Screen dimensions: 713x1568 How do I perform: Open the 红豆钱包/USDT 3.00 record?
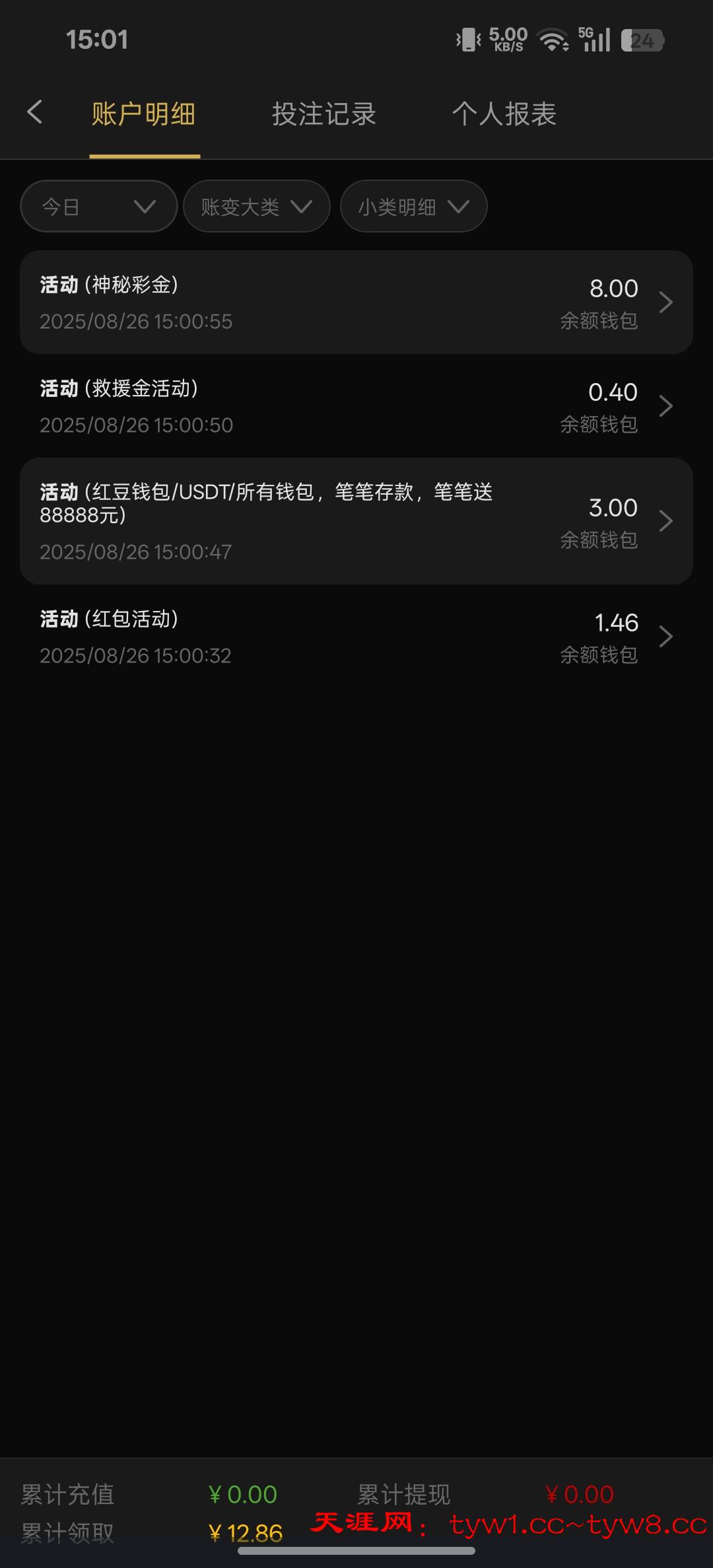pyautogui.click(x=356, y=521)
